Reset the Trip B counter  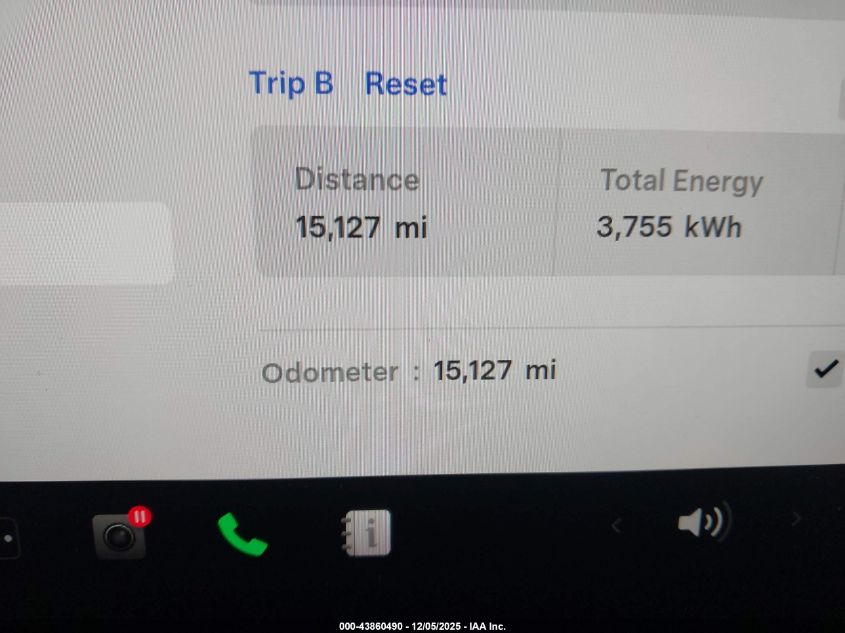click(405, 84)
